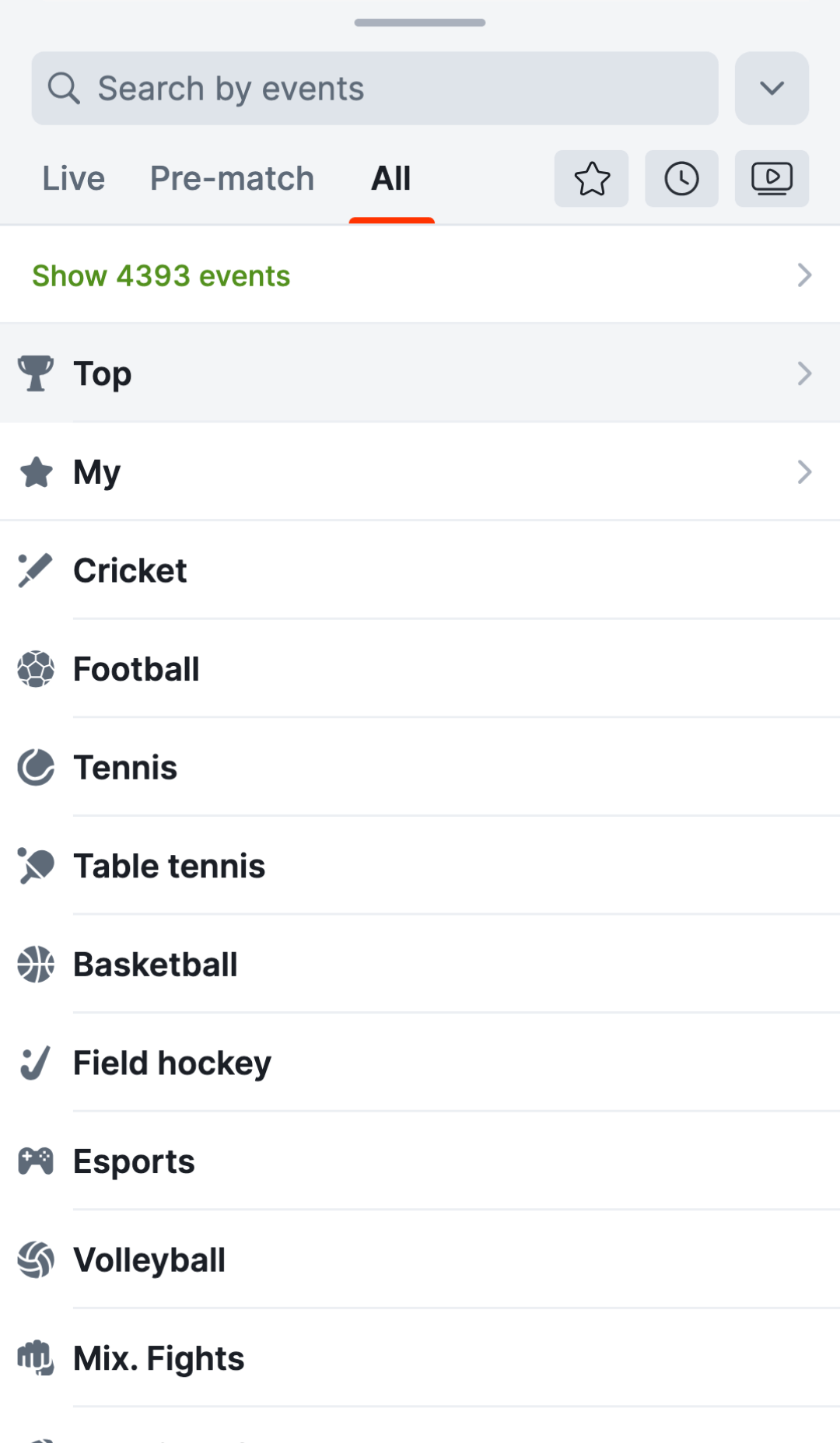This screenshot has height=1443, width=840.
Task: Open the search options dropdown
Action: 771,88
